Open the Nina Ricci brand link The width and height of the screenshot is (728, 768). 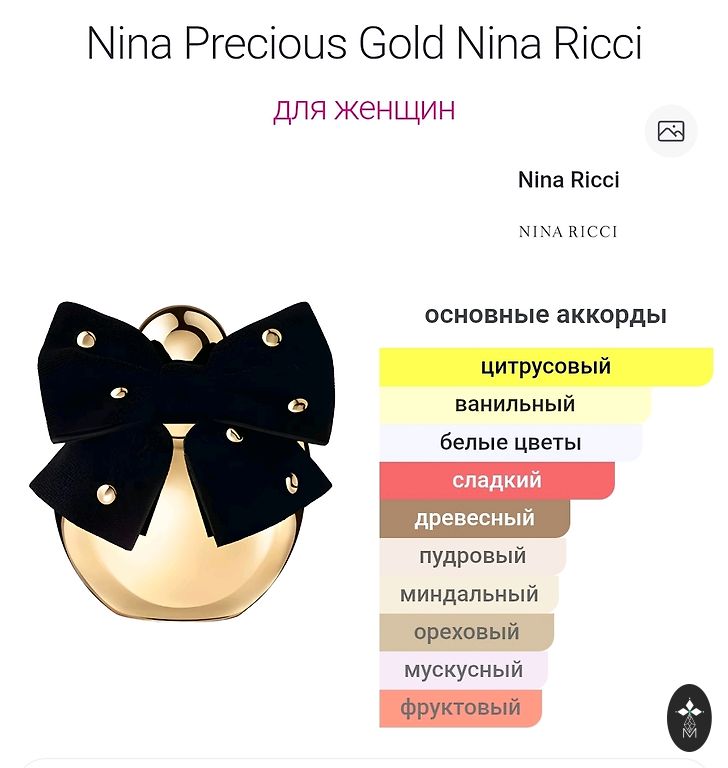pyautogui.click(x=568, y=180)
